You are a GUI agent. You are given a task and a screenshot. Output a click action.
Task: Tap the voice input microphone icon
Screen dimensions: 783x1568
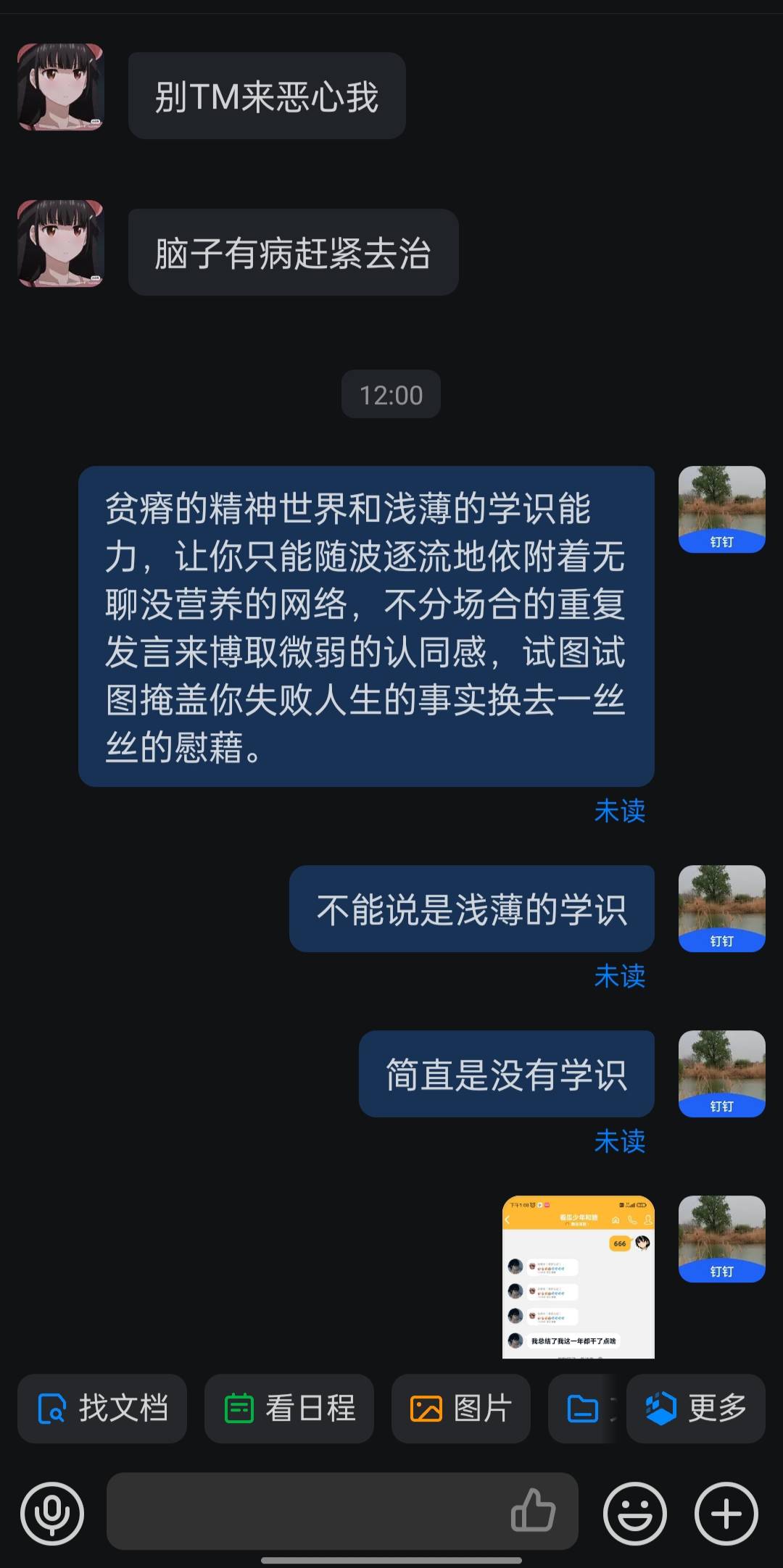point(52,1514)
